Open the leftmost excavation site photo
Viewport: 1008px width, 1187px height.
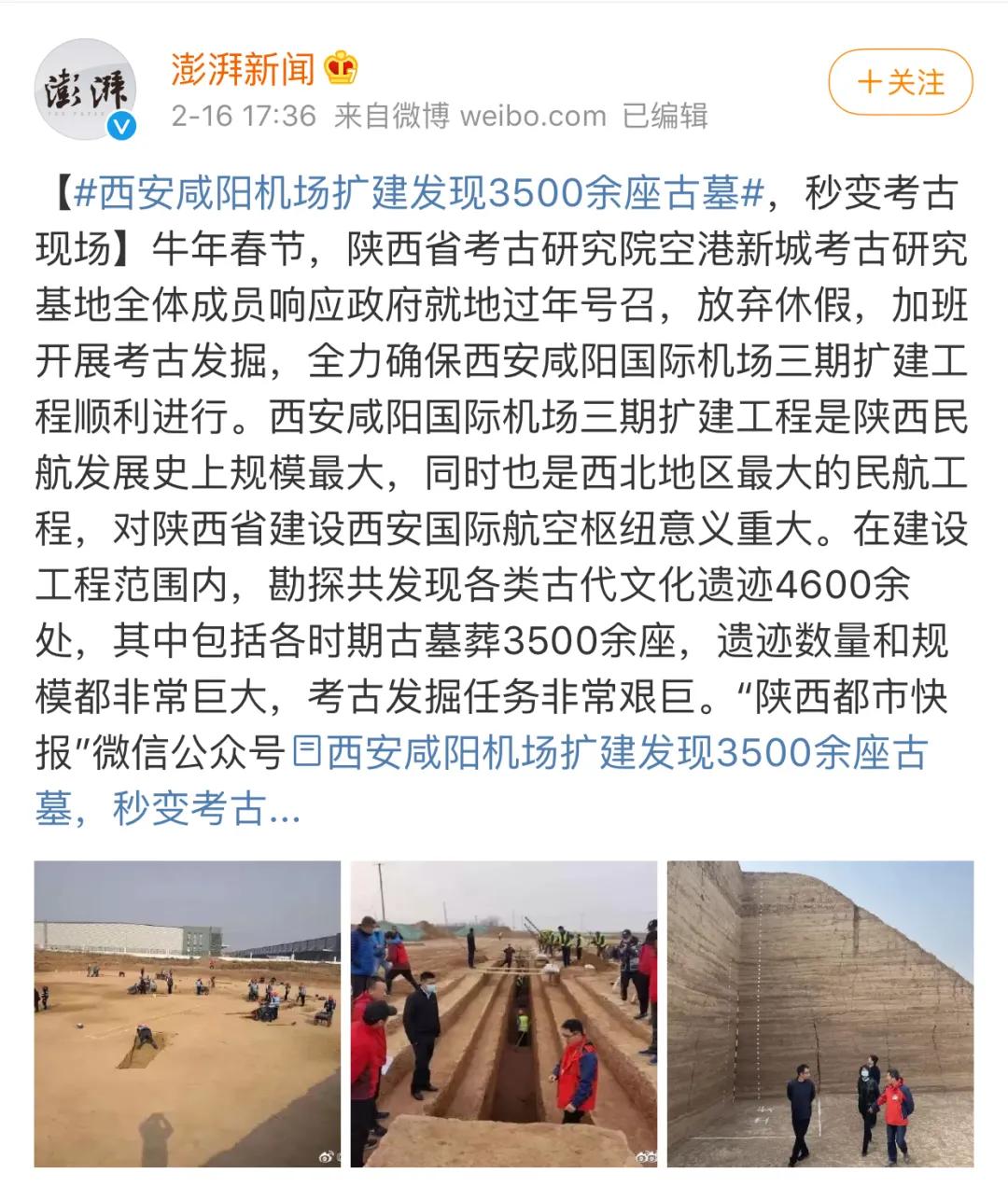pyautogui.click(x=185, y=1012)
